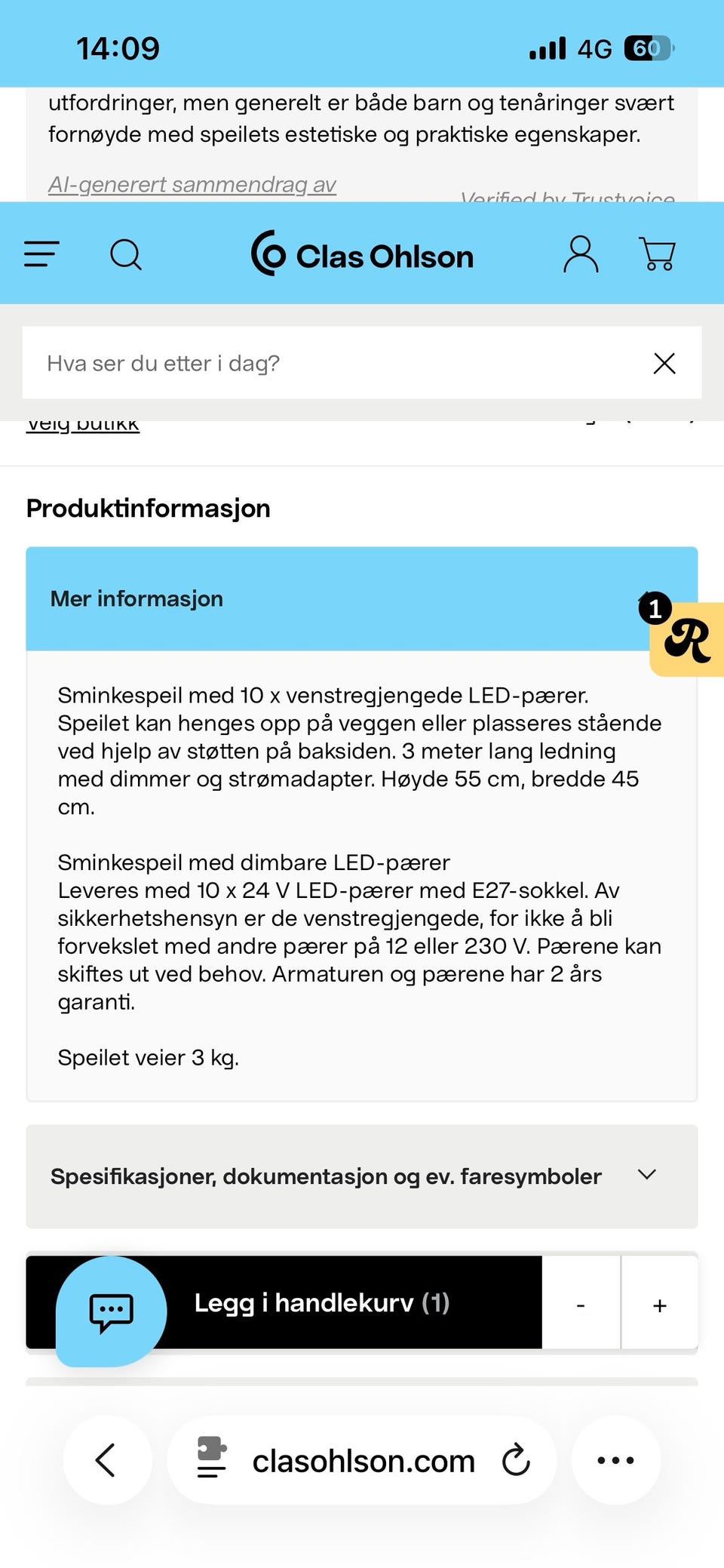Expand Spesifikasjoner, dokumentasjon og ev. faresymboler

362,1176
